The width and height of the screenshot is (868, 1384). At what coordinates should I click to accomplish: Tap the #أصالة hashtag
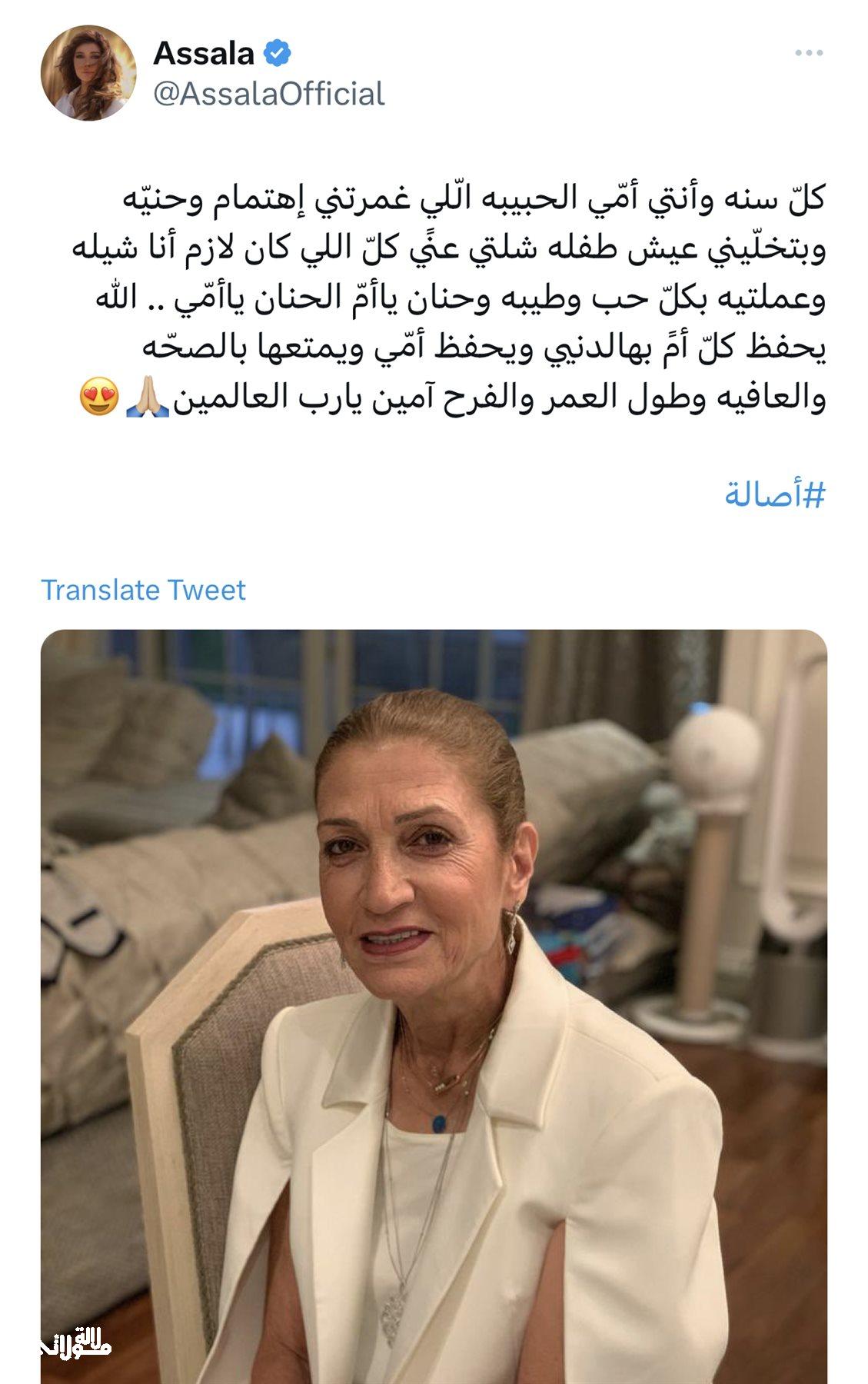[x=775, y=494]
